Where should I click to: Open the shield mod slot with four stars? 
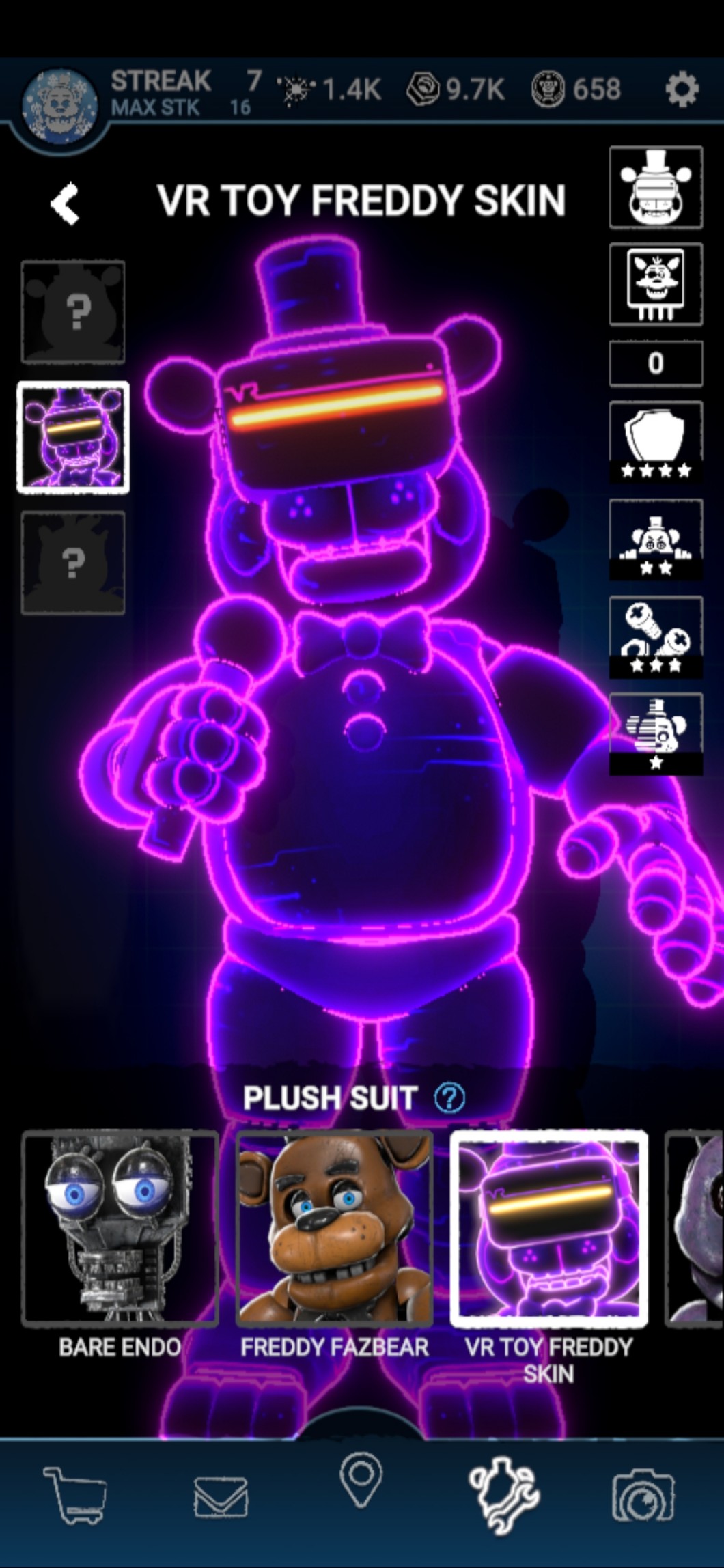click(x=656, y=443)
